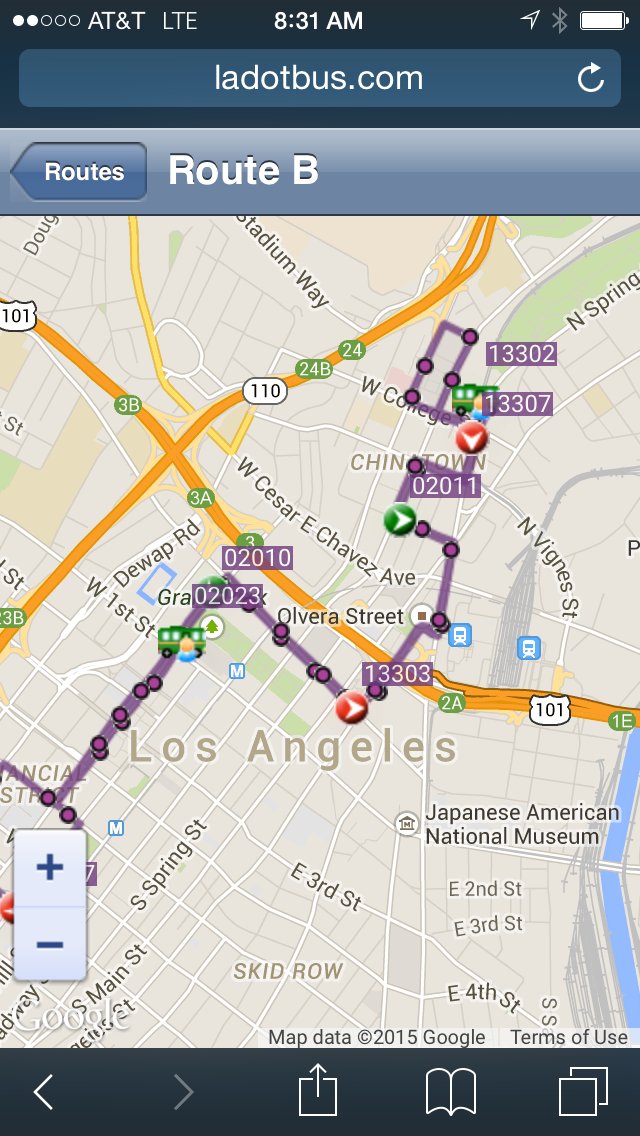
Task: Show open Safari tabs
Action: 583,1092
